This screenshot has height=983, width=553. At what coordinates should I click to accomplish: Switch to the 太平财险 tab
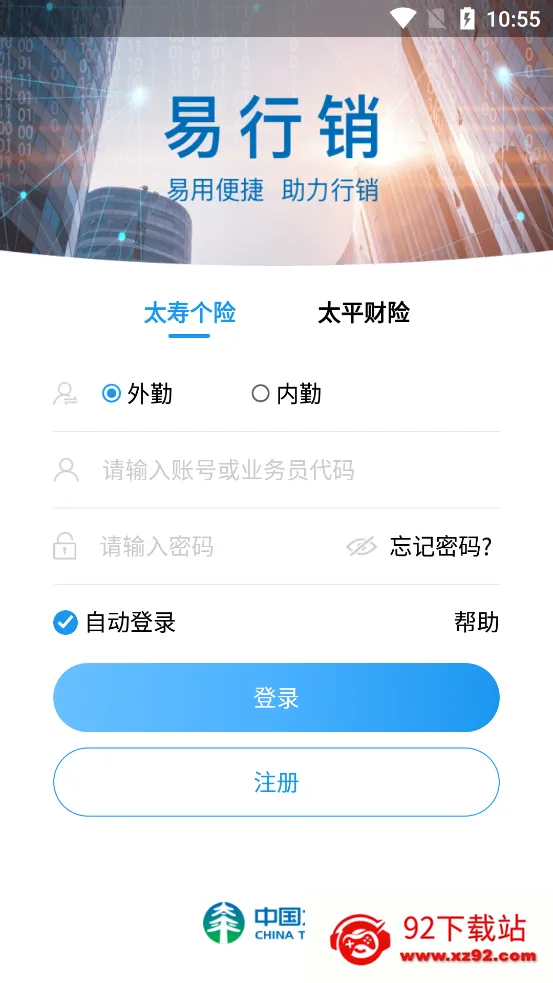[x=364, y=313]
